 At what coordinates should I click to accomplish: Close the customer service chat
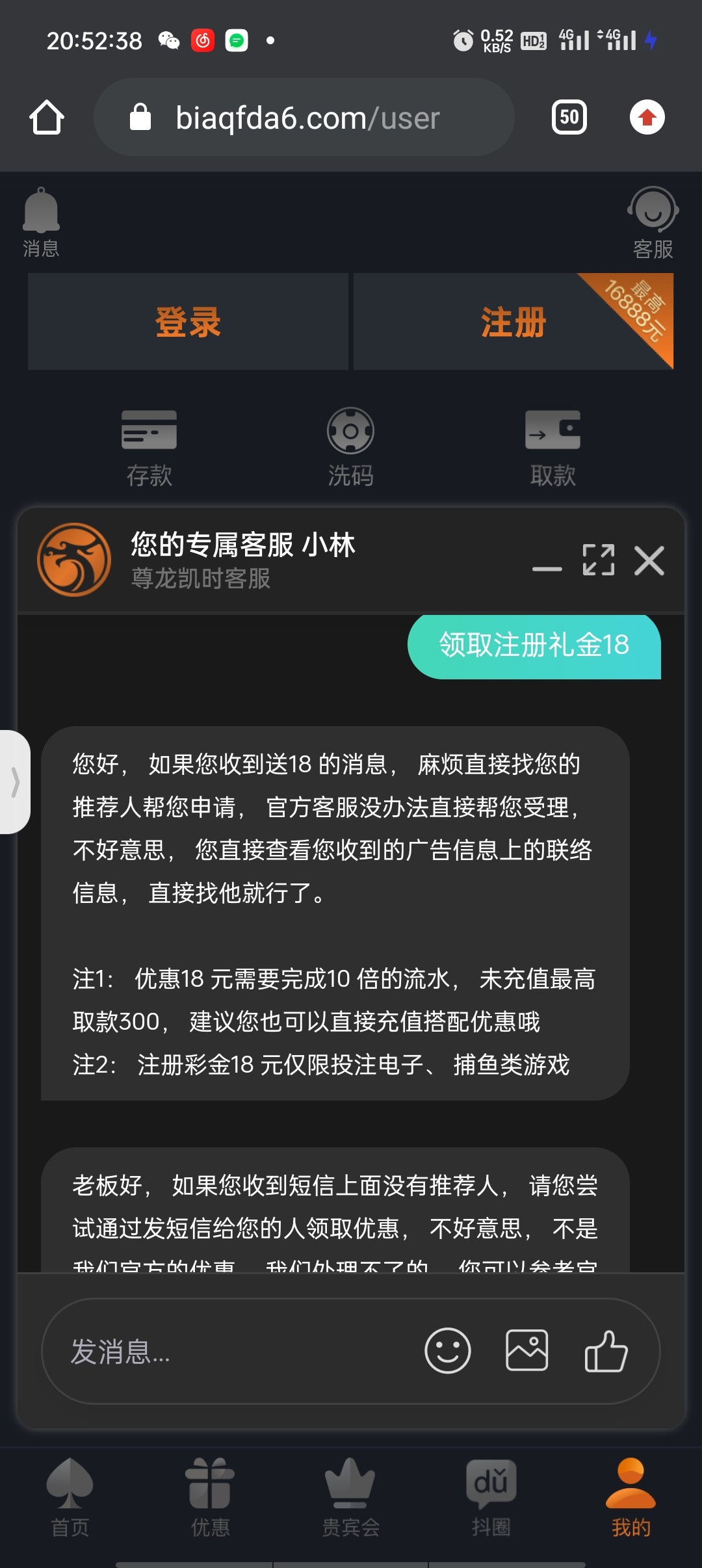pos(649,560)
